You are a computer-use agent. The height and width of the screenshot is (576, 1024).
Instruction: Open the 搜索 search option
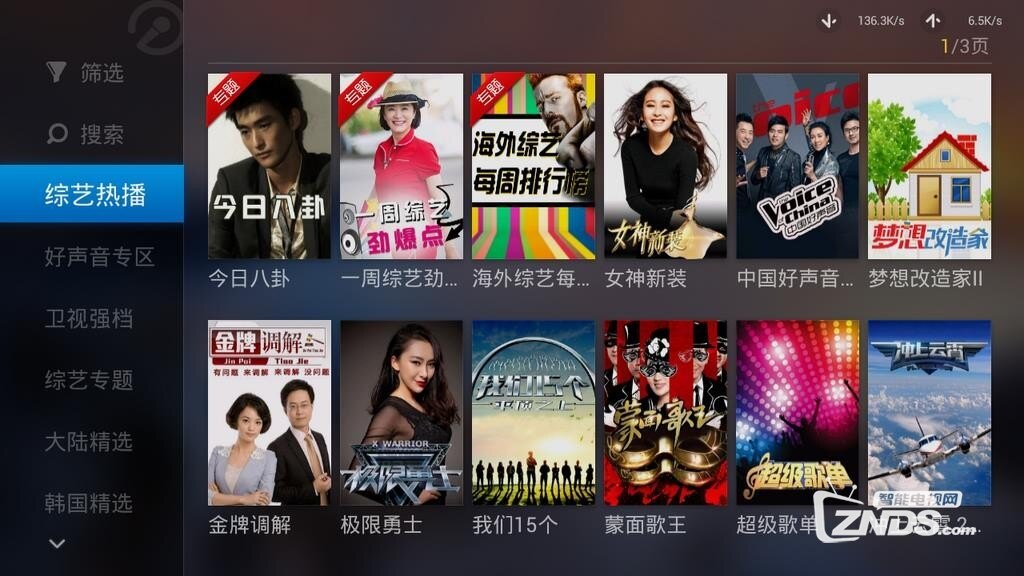click(x=87, y=134)
